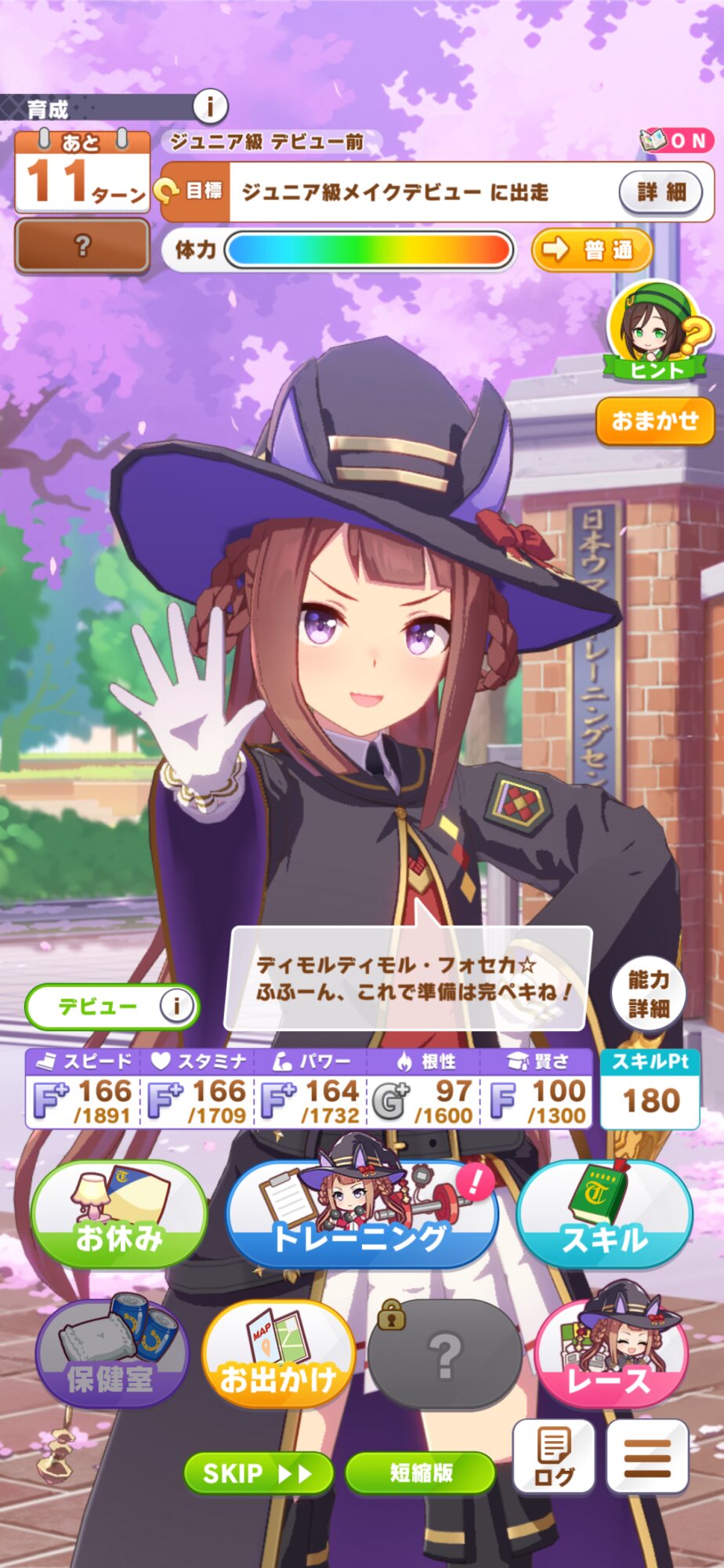The width and height of the screenshot is (724, 1568).
Task: Open 能力詳細 ability details
Action: (x=648, y=993)
